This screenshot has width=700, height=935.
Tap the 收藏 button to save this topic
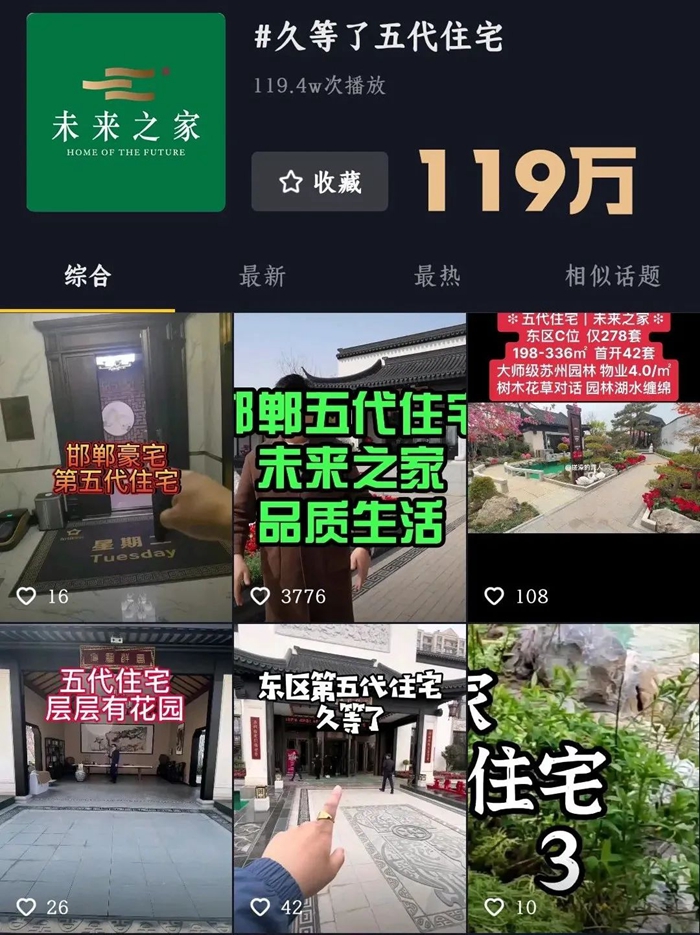(319, 182)
